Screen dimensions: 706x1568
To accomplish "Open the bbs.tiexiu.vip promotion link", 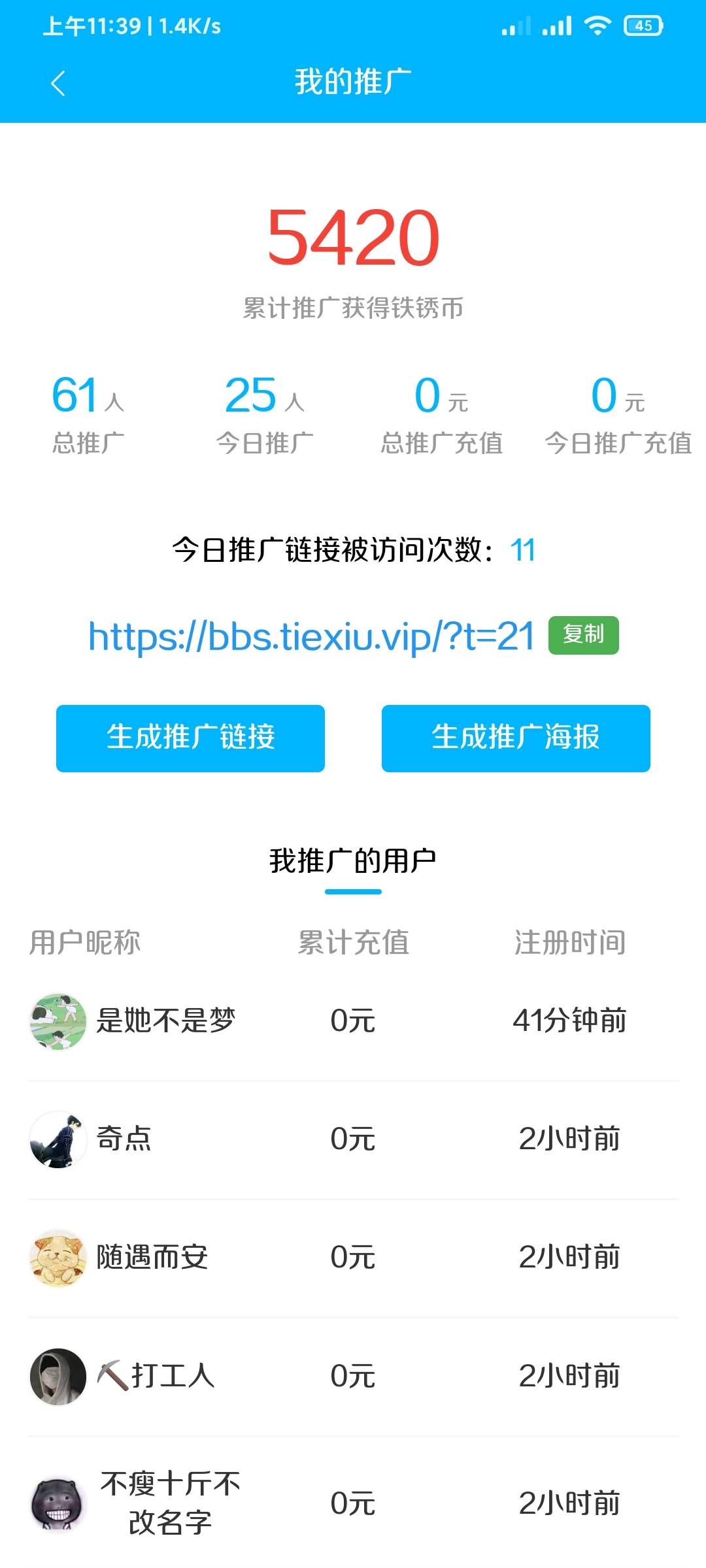I will 312,636.
